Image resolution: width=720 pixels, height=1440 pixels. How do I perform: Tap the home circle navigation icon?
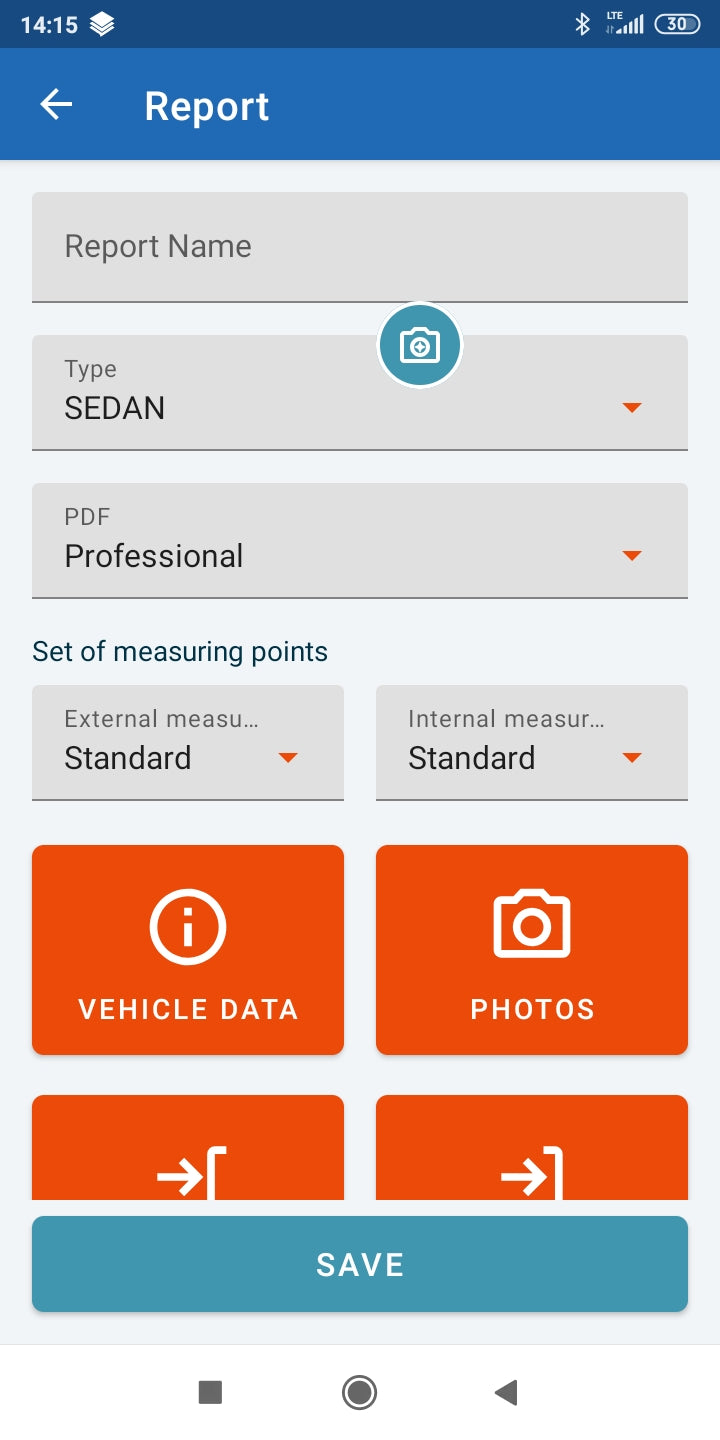359,1391
